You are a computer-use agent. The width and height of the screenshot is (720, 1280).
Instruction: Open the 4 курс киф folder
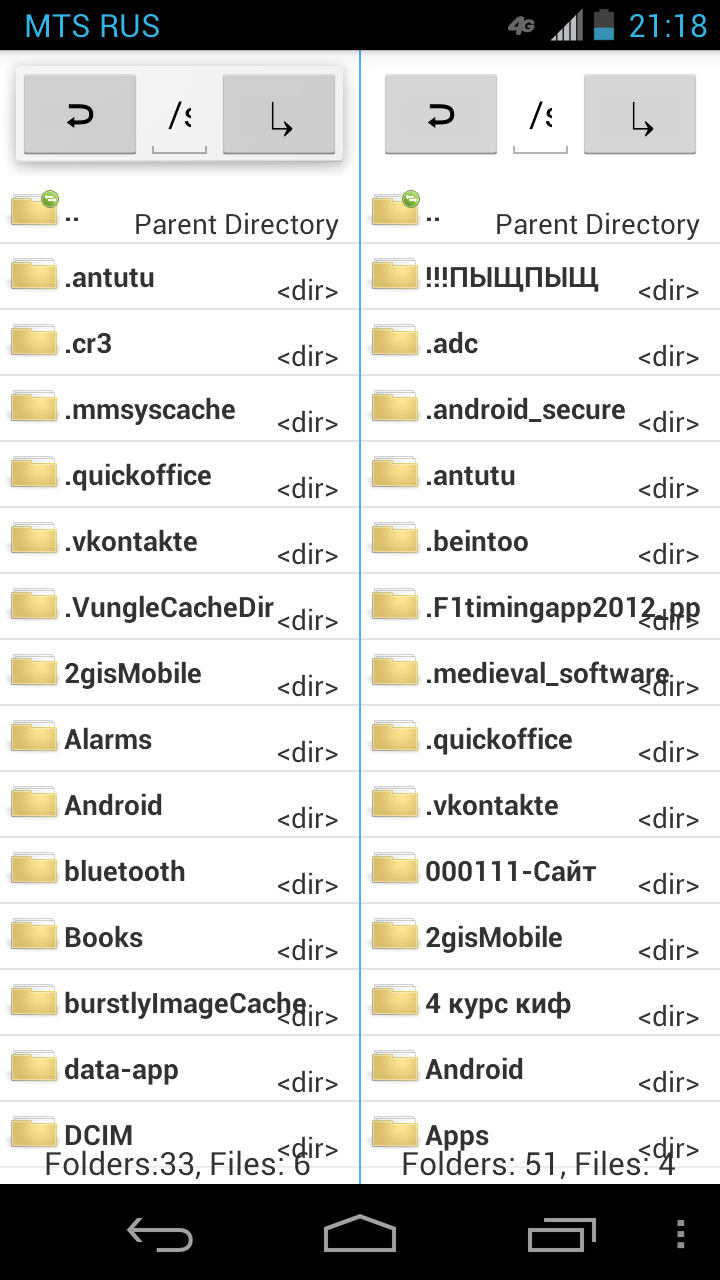pos(540,1003)
